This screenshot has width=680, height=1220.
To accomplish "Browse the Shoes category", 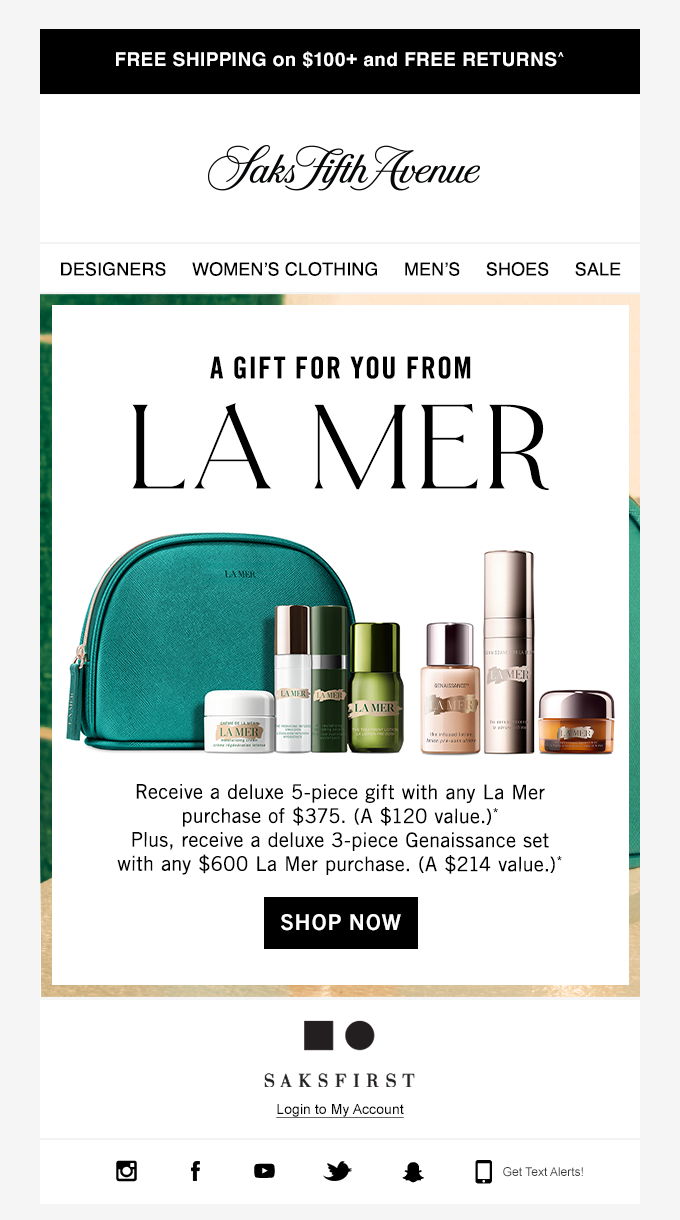I will coord(517,269).
